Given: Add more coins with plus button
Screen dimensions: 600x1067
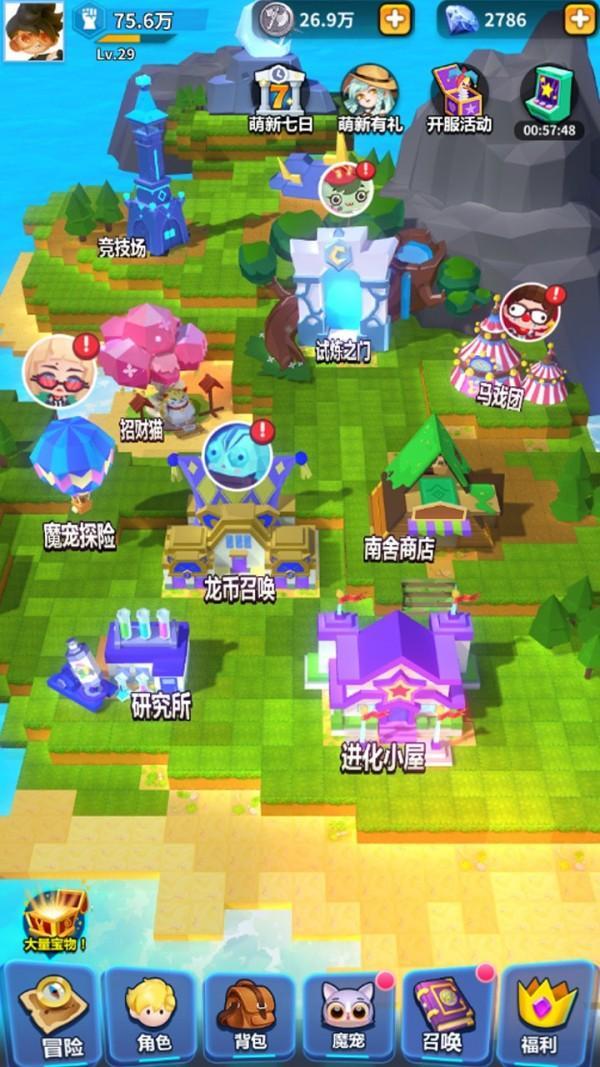Looking at the screenshot, I should [x=395, y=19].
